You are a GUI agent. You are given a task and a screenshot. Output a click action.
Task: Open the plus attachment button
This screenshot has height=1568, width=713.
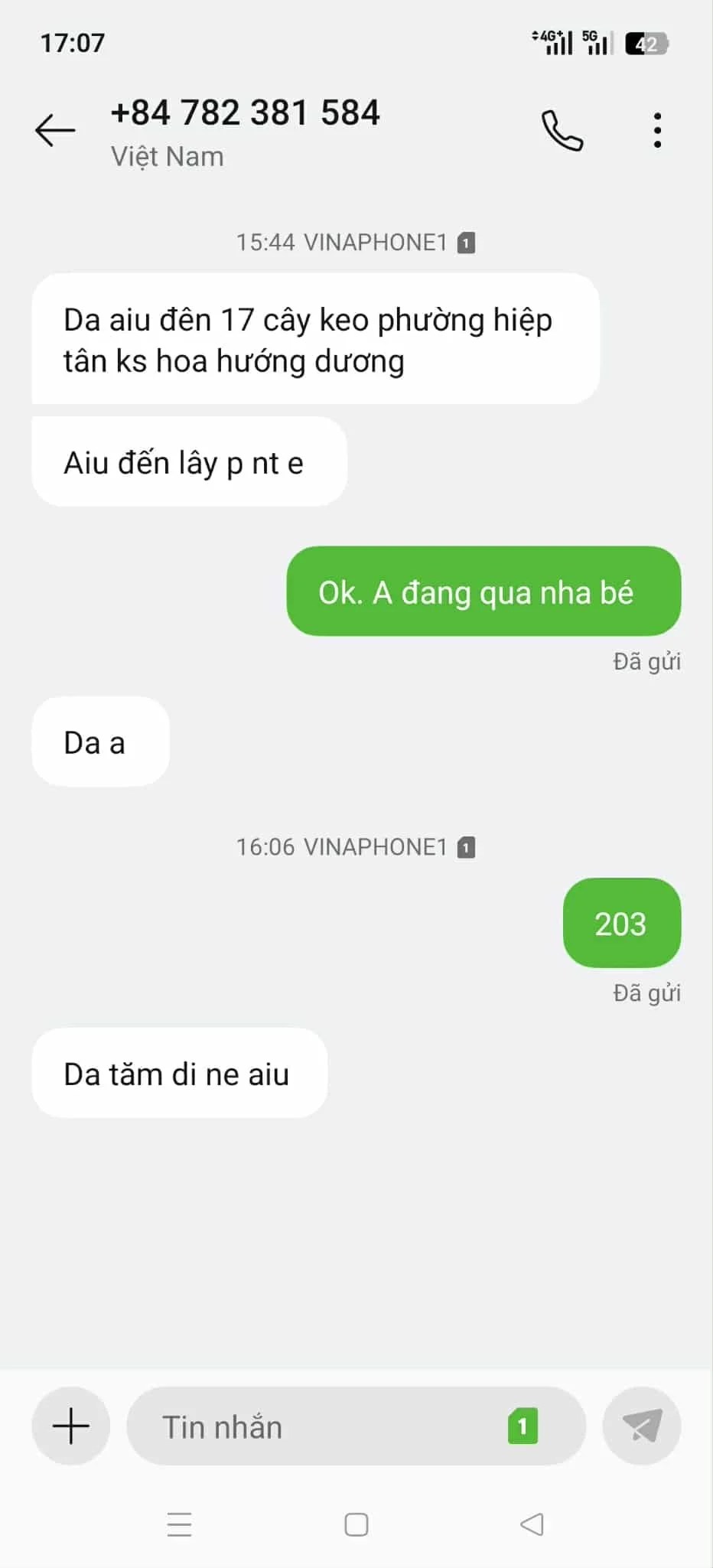[x=70, y=1426]
